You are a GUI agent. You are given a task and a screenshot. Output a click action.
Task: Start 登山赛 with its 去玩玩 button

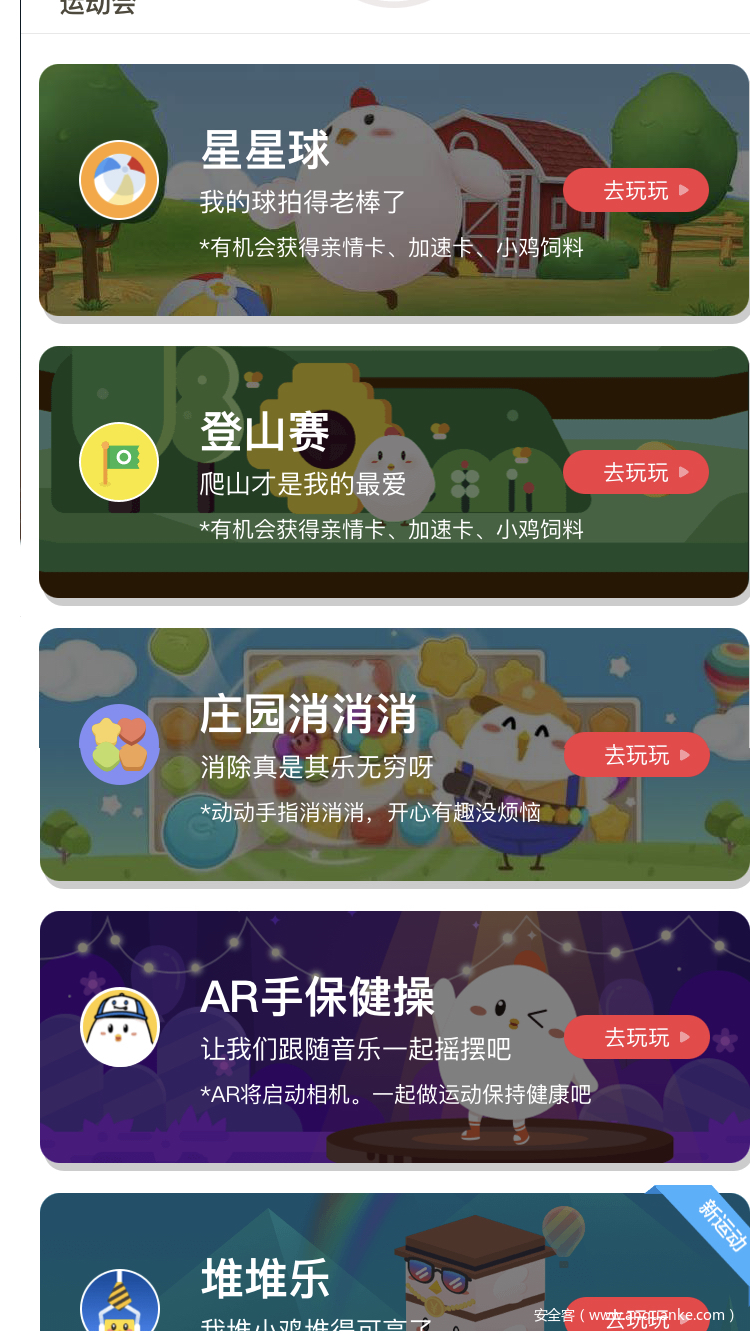click(636, 472)
